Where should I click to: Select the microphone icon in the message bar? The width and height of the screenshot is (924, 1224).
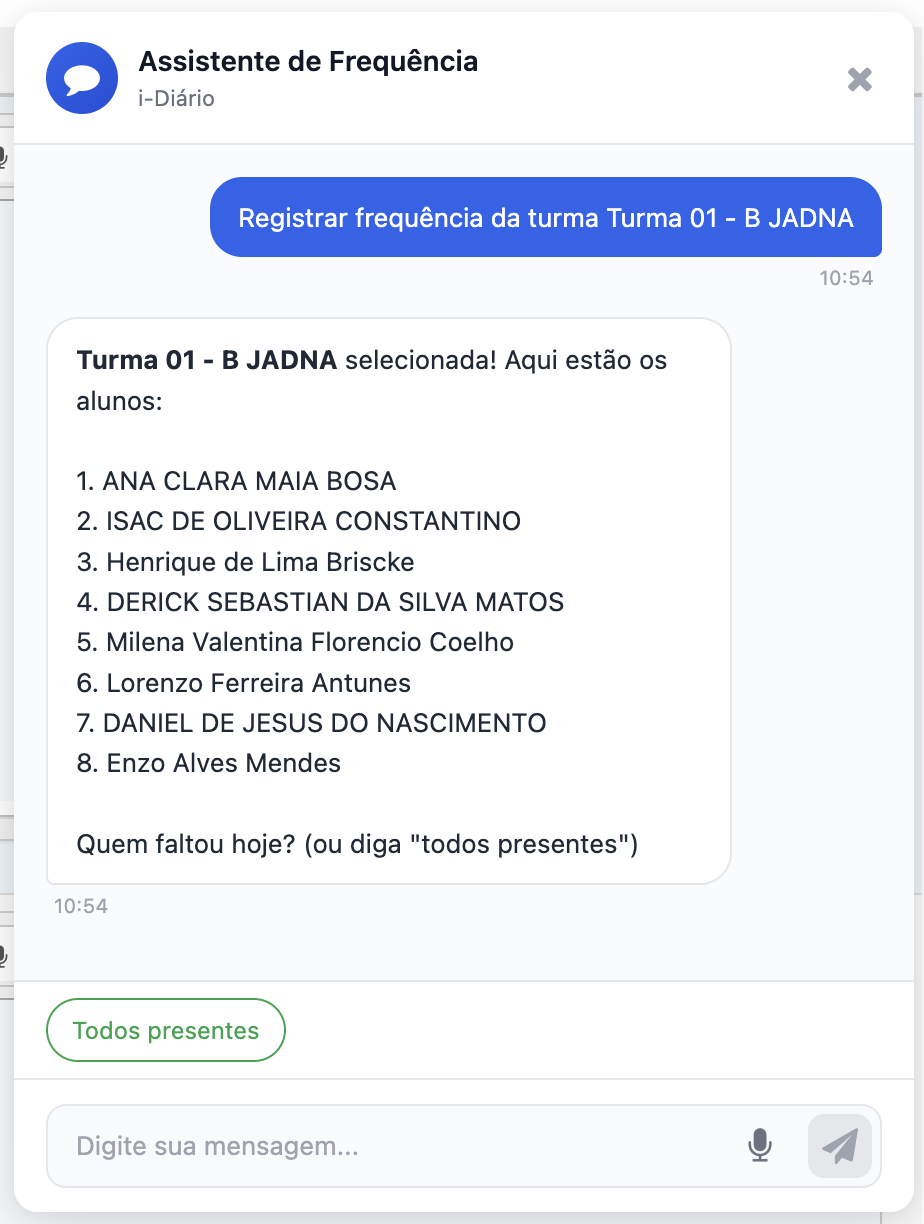tap(759, 1146)
